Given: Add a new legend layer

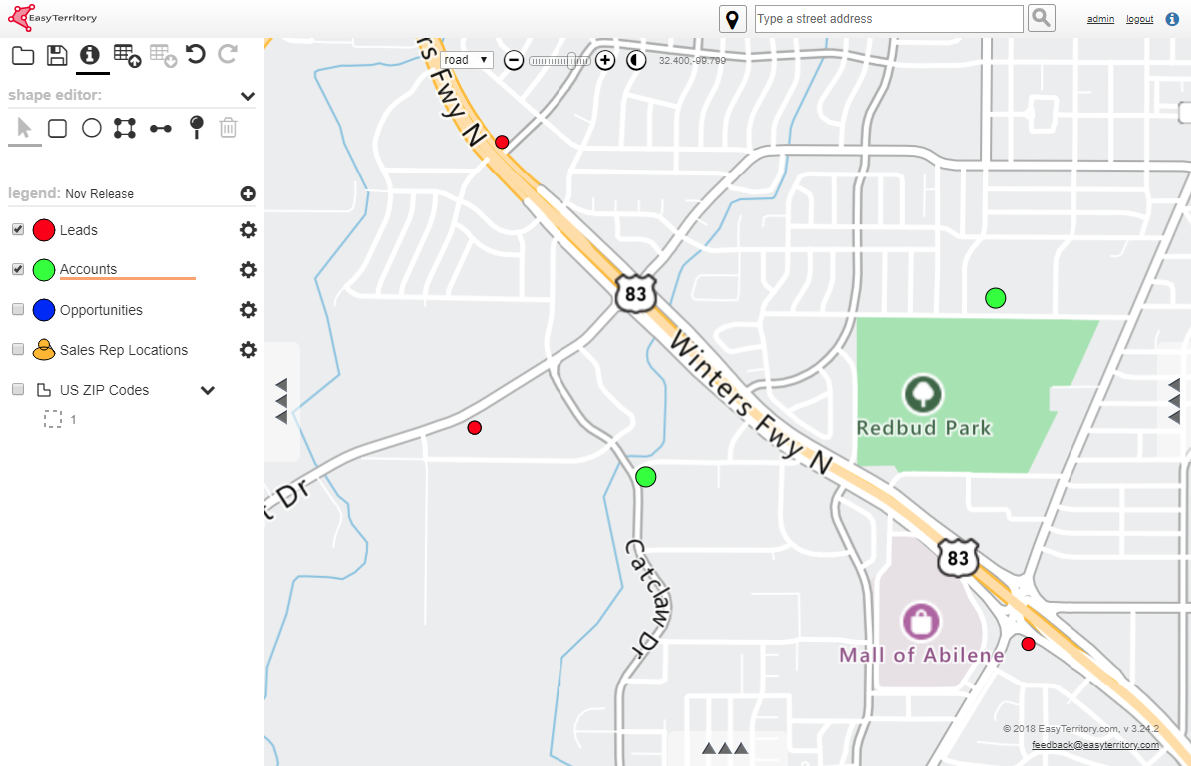Looking at the screenshot, I should (x=248, y=194).
